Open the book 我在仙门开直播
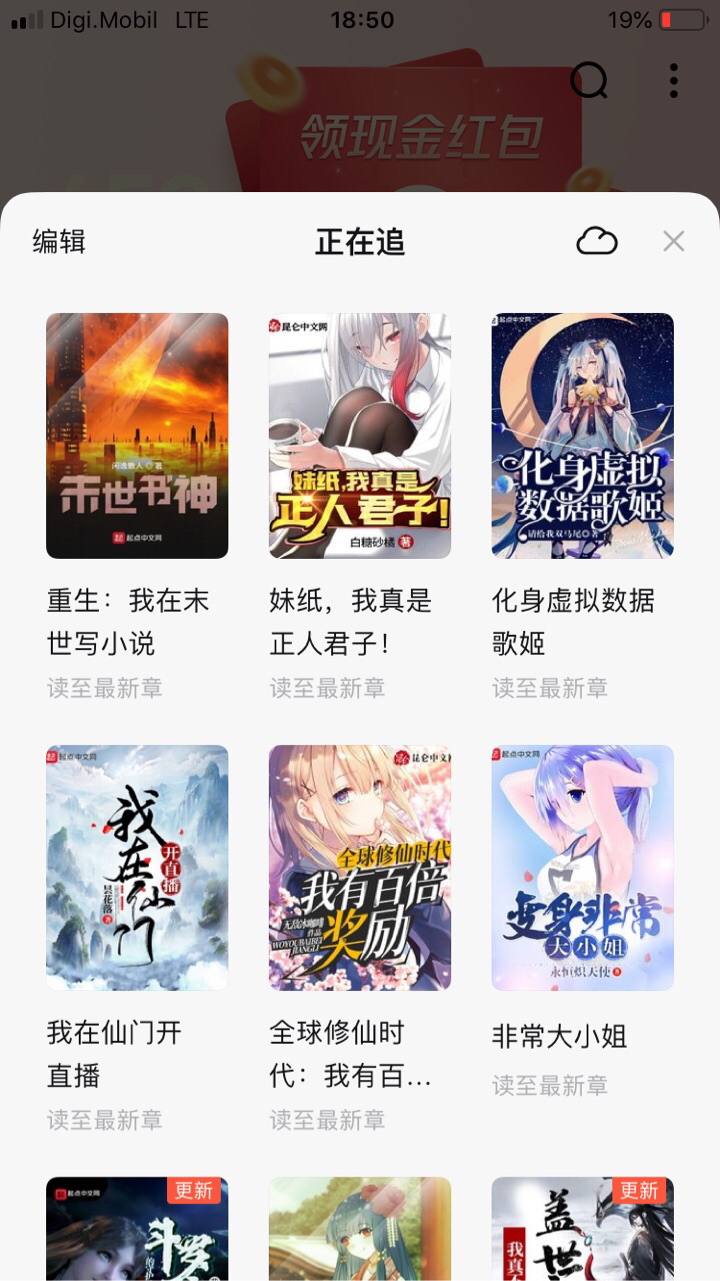 [x=137, y=867]
